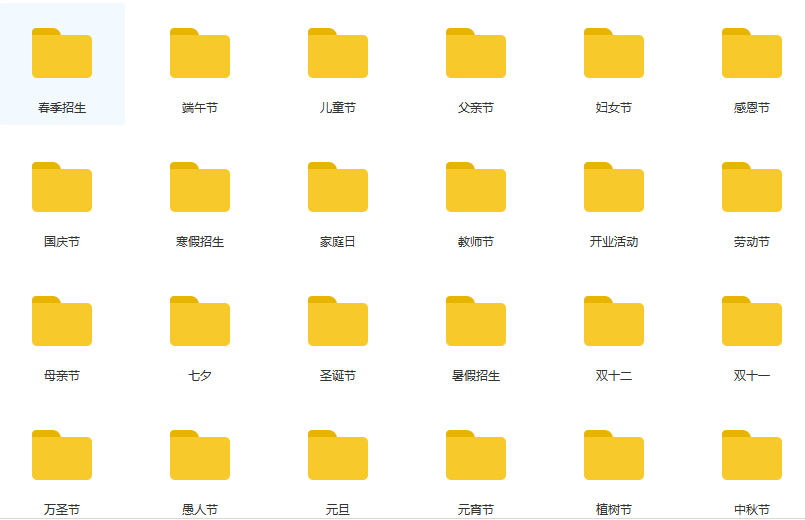Open the 端午节 folder
The width and height of the screenshot is (805, 520).
200,54
